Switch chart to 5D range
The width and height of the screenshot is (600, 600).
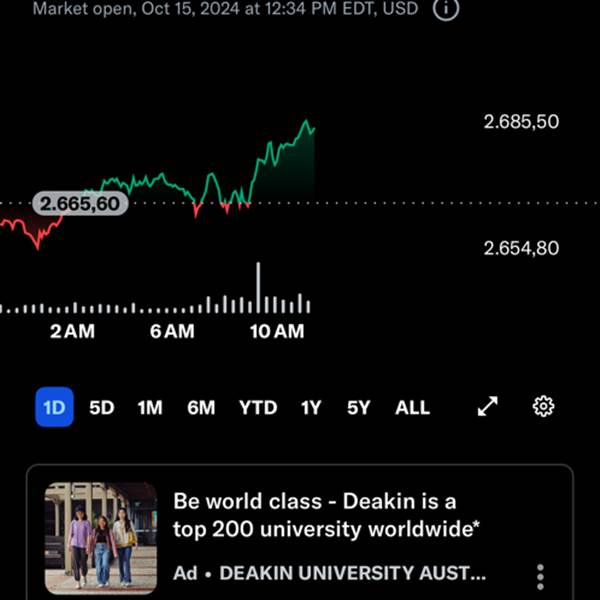[102, 407]
